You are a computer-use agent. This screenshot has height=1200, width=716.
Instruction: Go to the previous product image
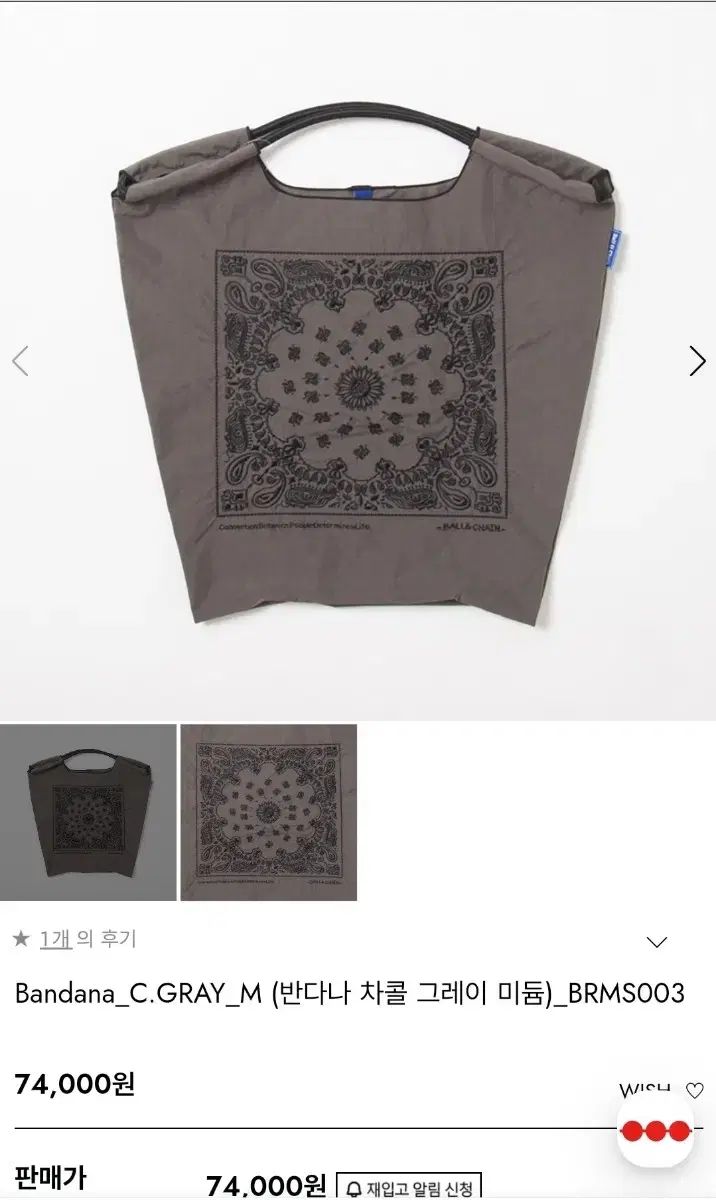point(20,361)
